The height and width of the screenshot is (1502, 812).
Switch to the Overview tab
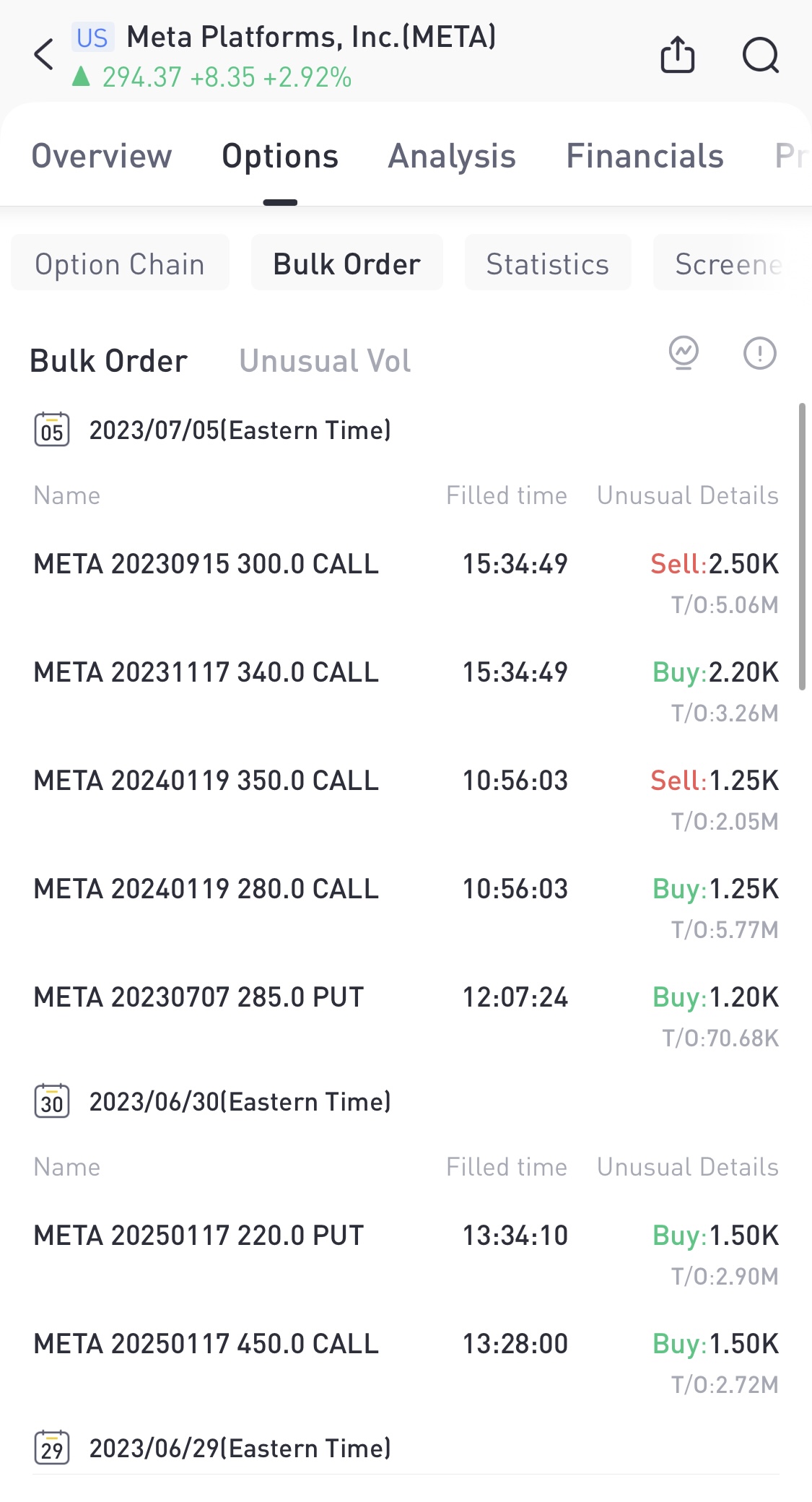(102, 156)
